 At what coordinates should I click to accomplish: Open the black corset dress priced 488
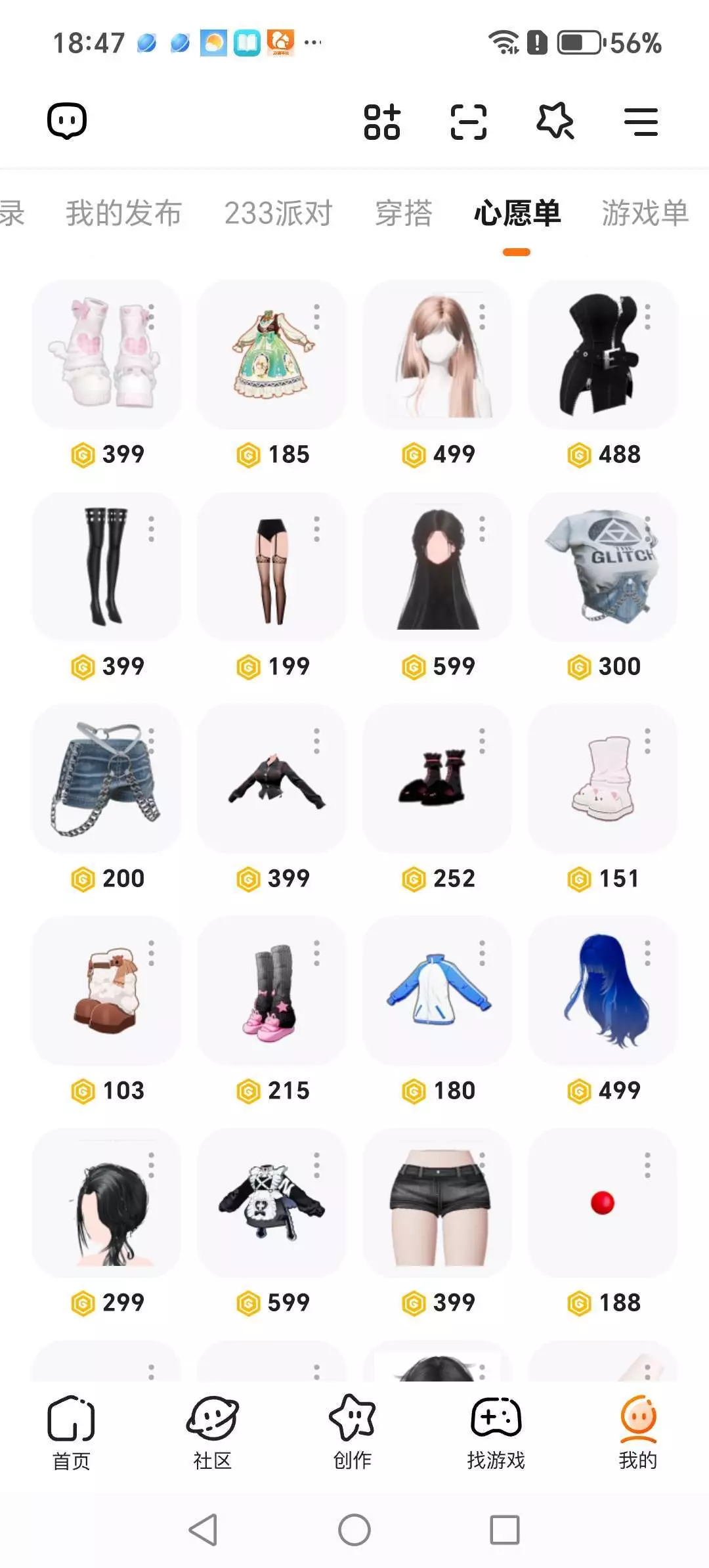(x=603, y=355)
